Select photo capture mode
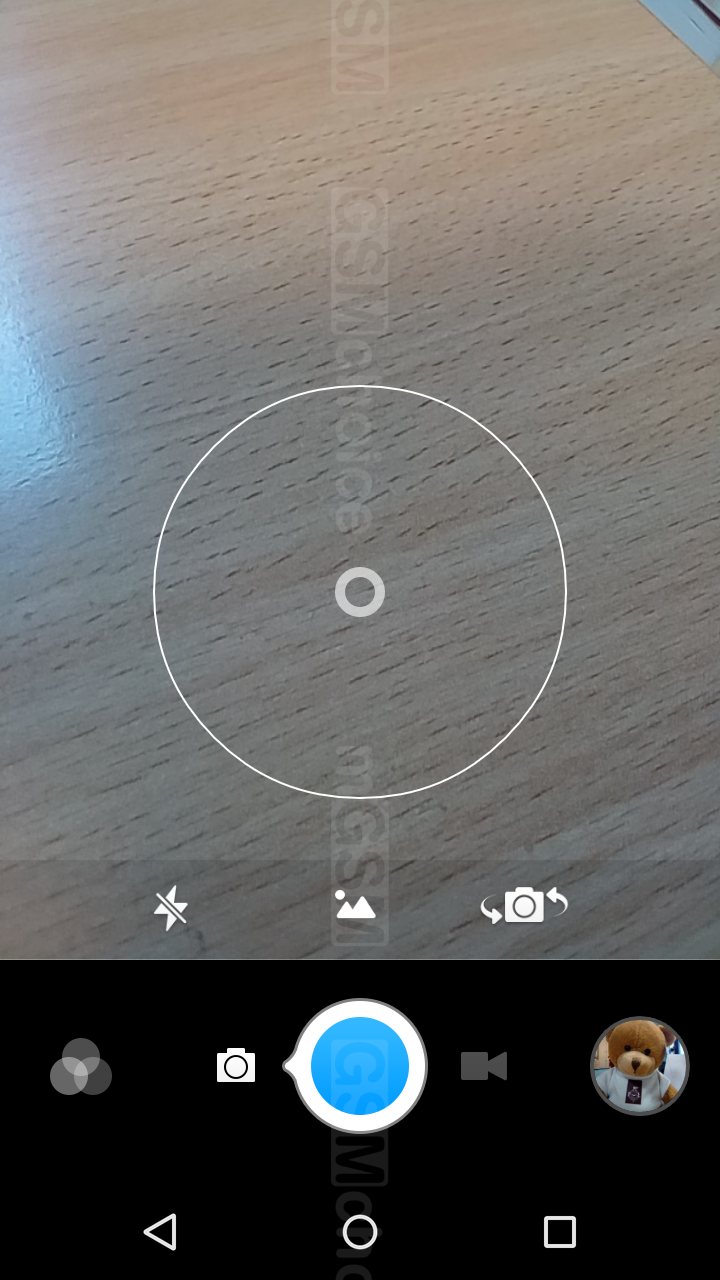720x1280 pixels. [236, 1066]
